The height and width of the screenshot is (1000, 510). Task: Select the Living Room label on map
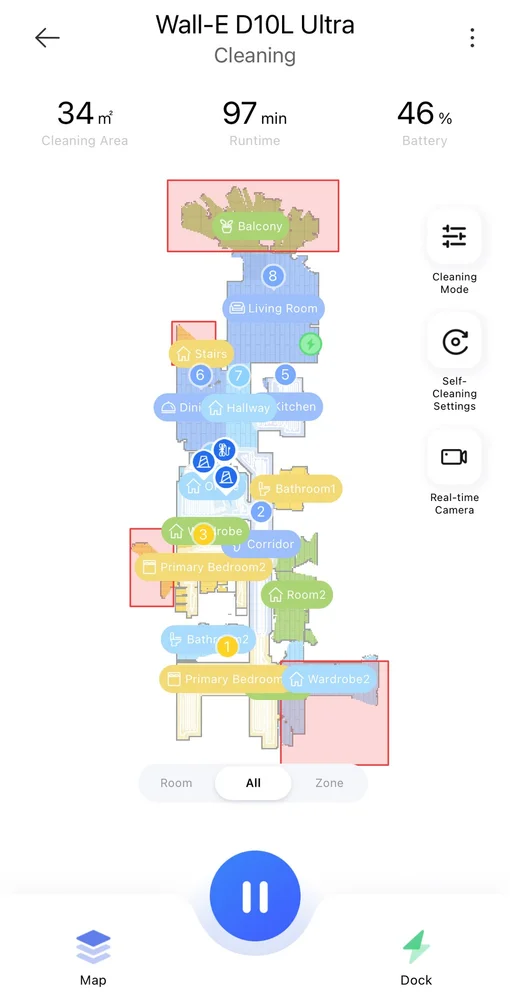[273, 309]
